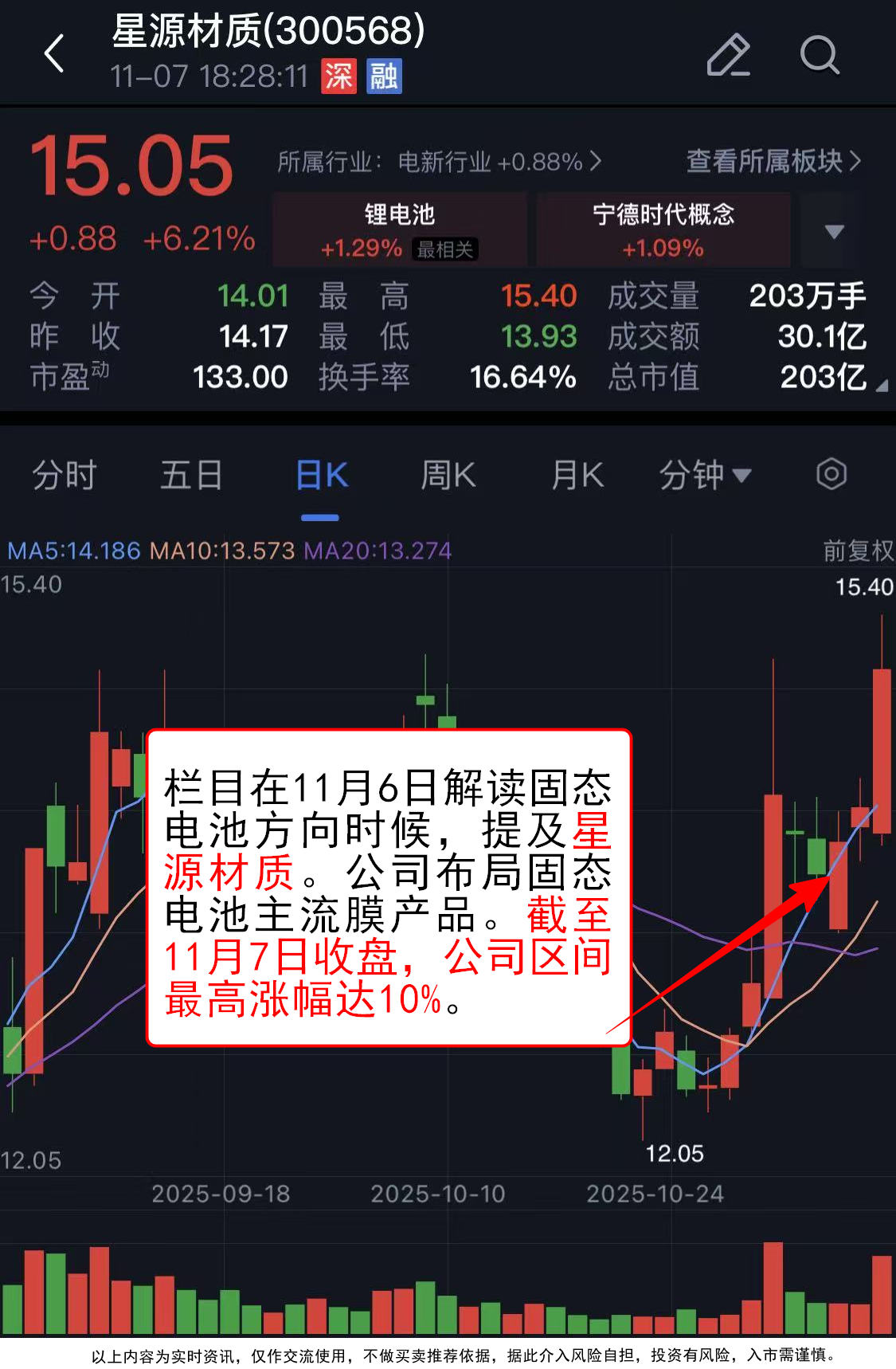This screenshot has width=896, height=1369.
Task: Switch to the 月K chart tab
Action: 577,476
